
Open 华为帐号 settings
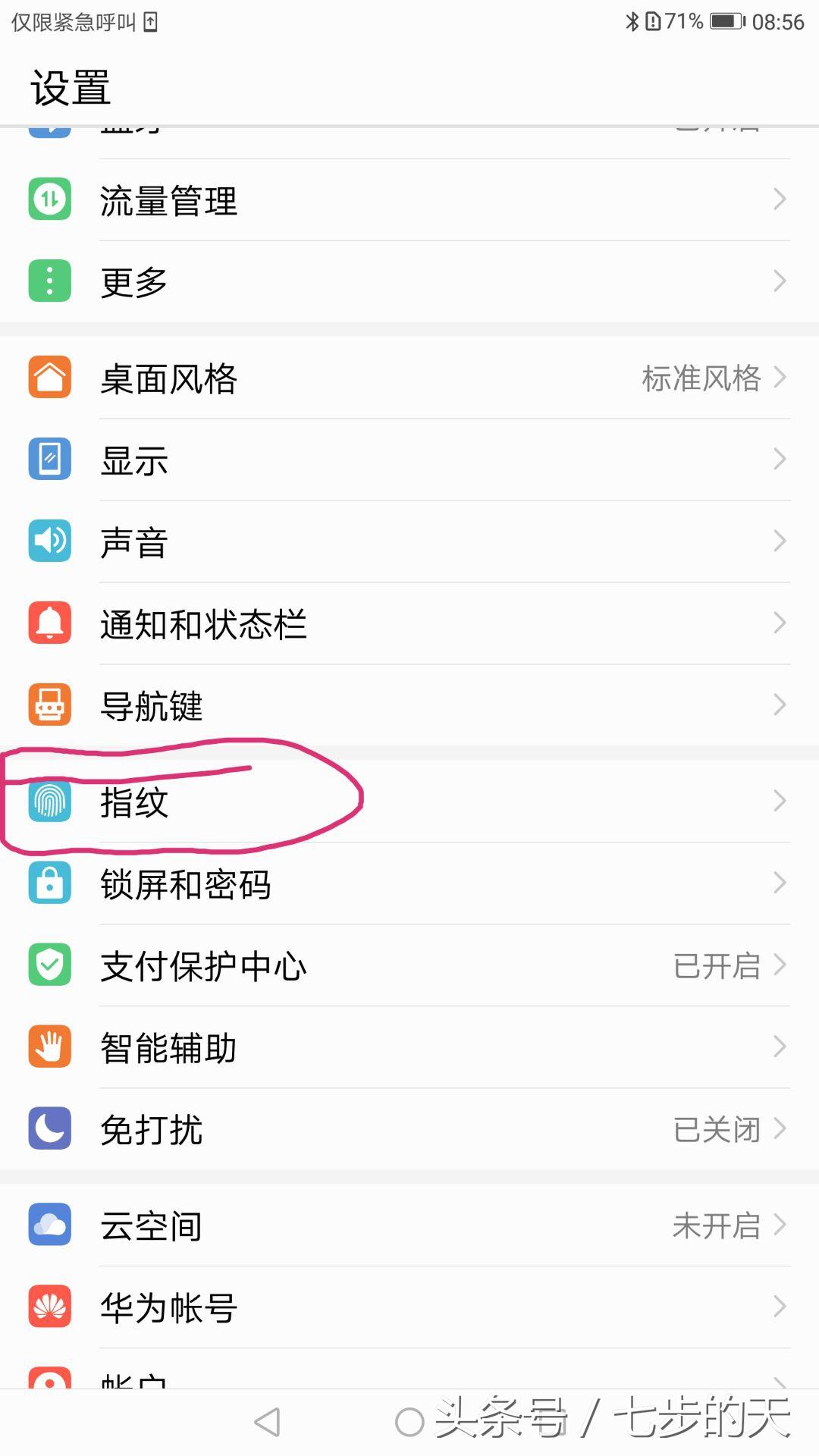pyautogui.click(x=409, y=1307)
